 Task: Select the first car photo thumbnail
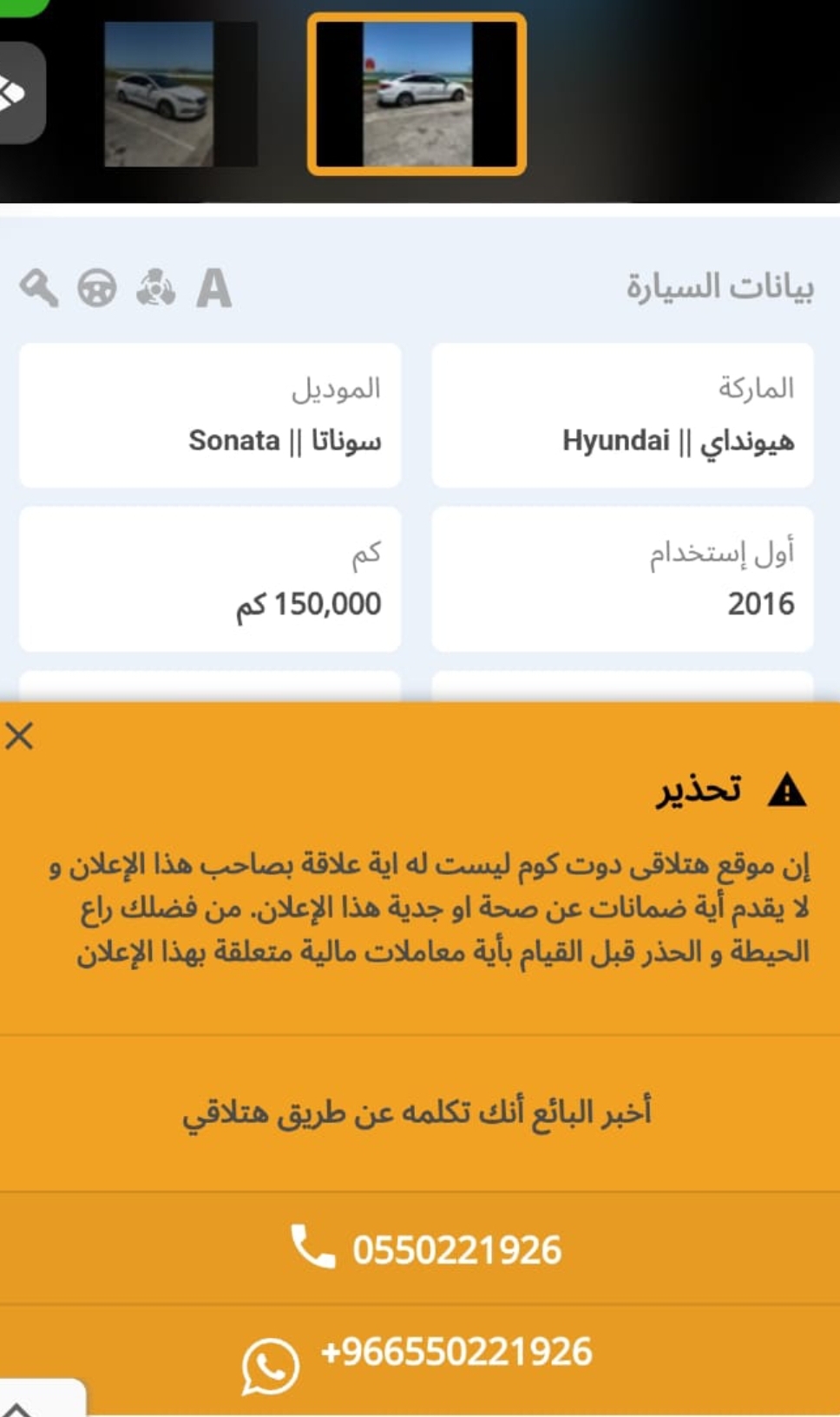coord(180,94)
